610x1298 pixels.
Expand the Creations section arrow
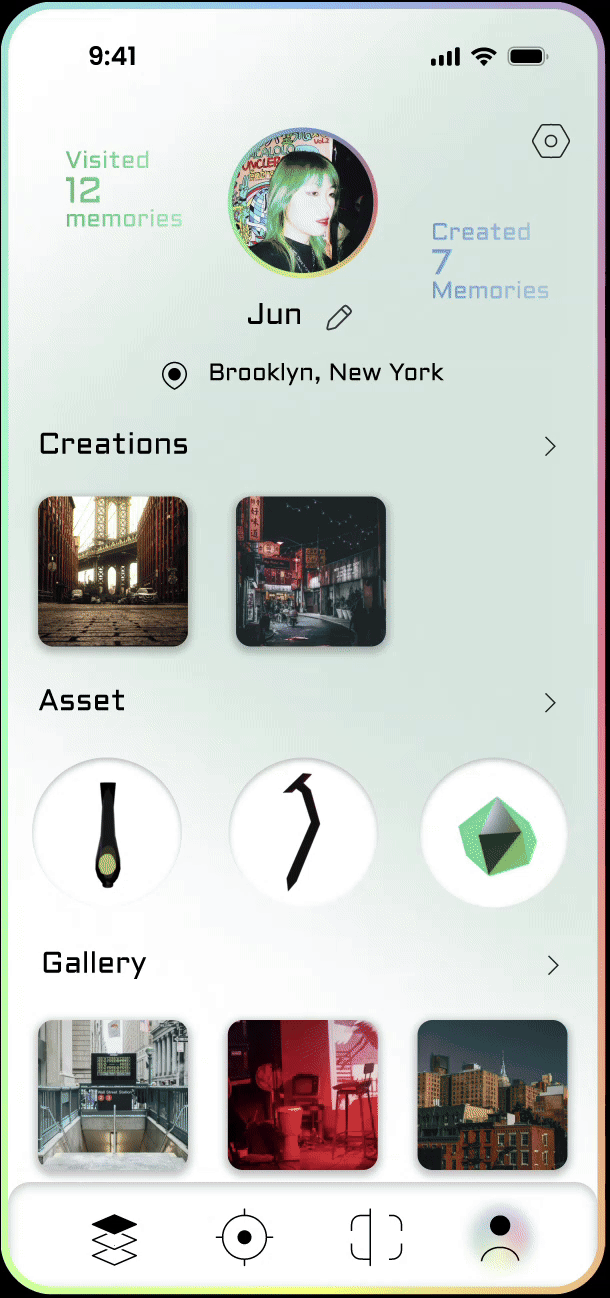549,446
